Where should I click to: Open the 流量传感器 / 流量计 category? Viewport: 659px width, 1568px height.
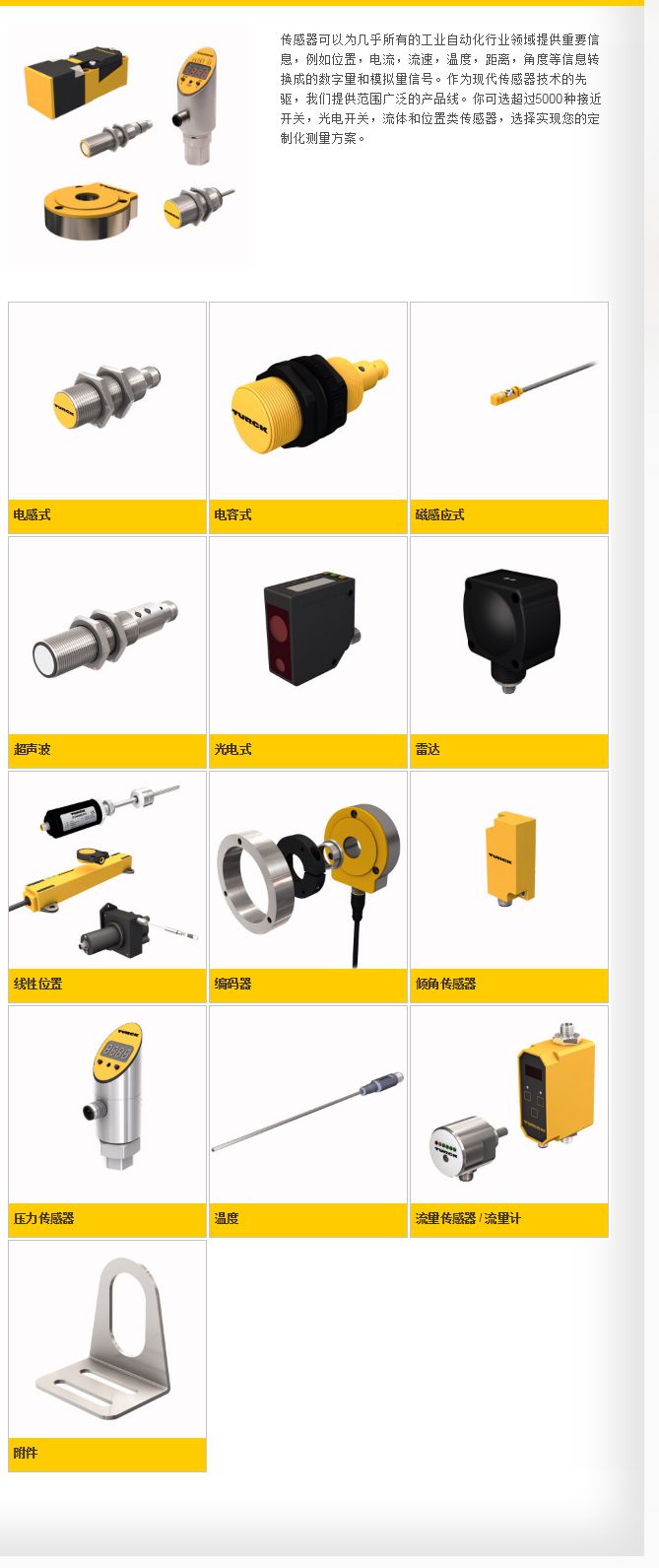(x=509, y=1121)
